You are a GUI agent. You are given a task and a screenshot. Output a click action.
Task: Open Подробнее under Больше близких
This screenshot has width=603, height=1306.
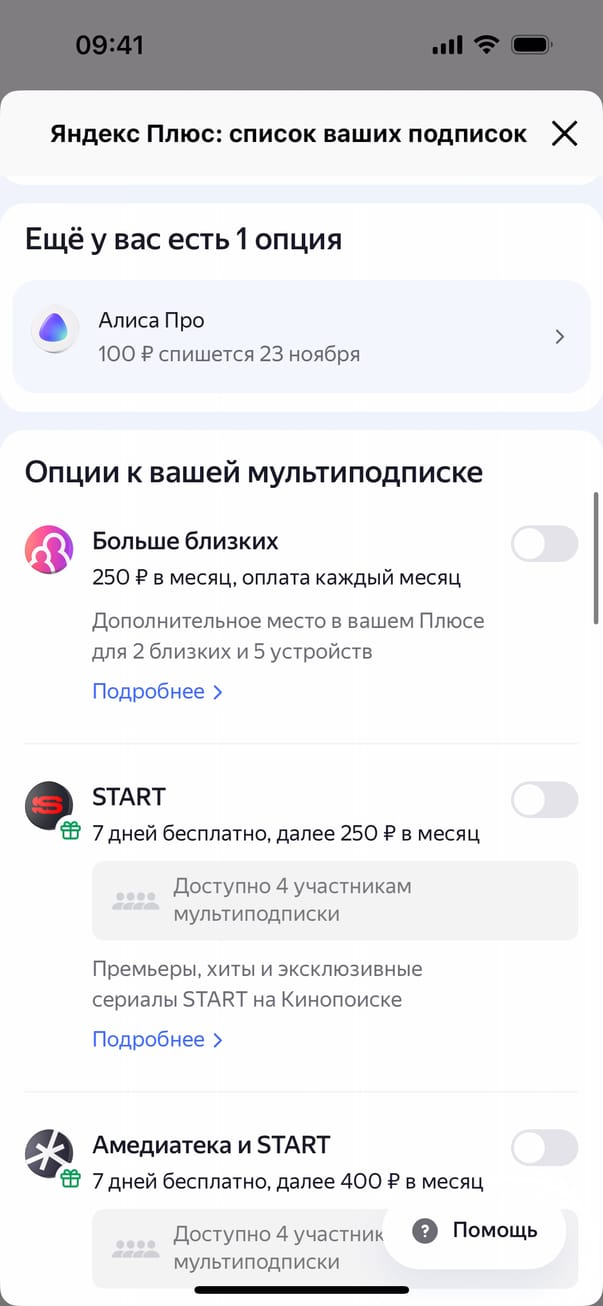pos(157,692)
